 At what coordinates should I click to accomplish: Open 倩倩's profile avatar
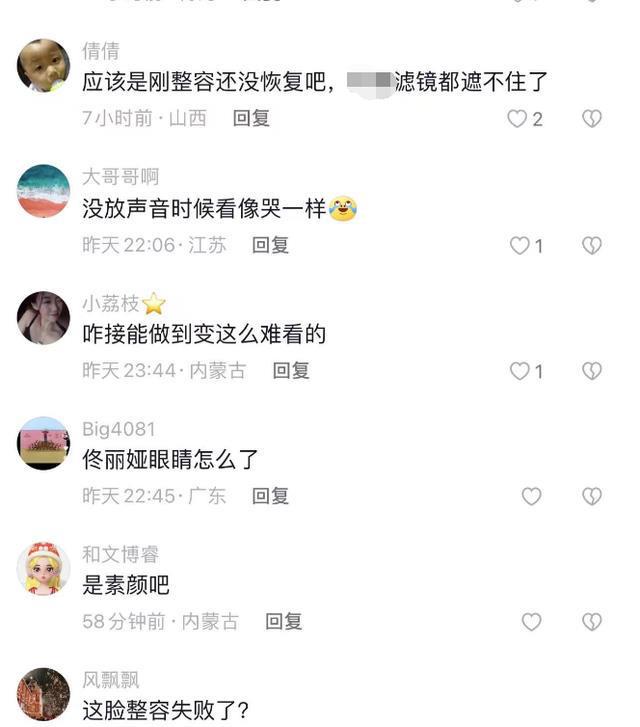[x=43, y=65]
